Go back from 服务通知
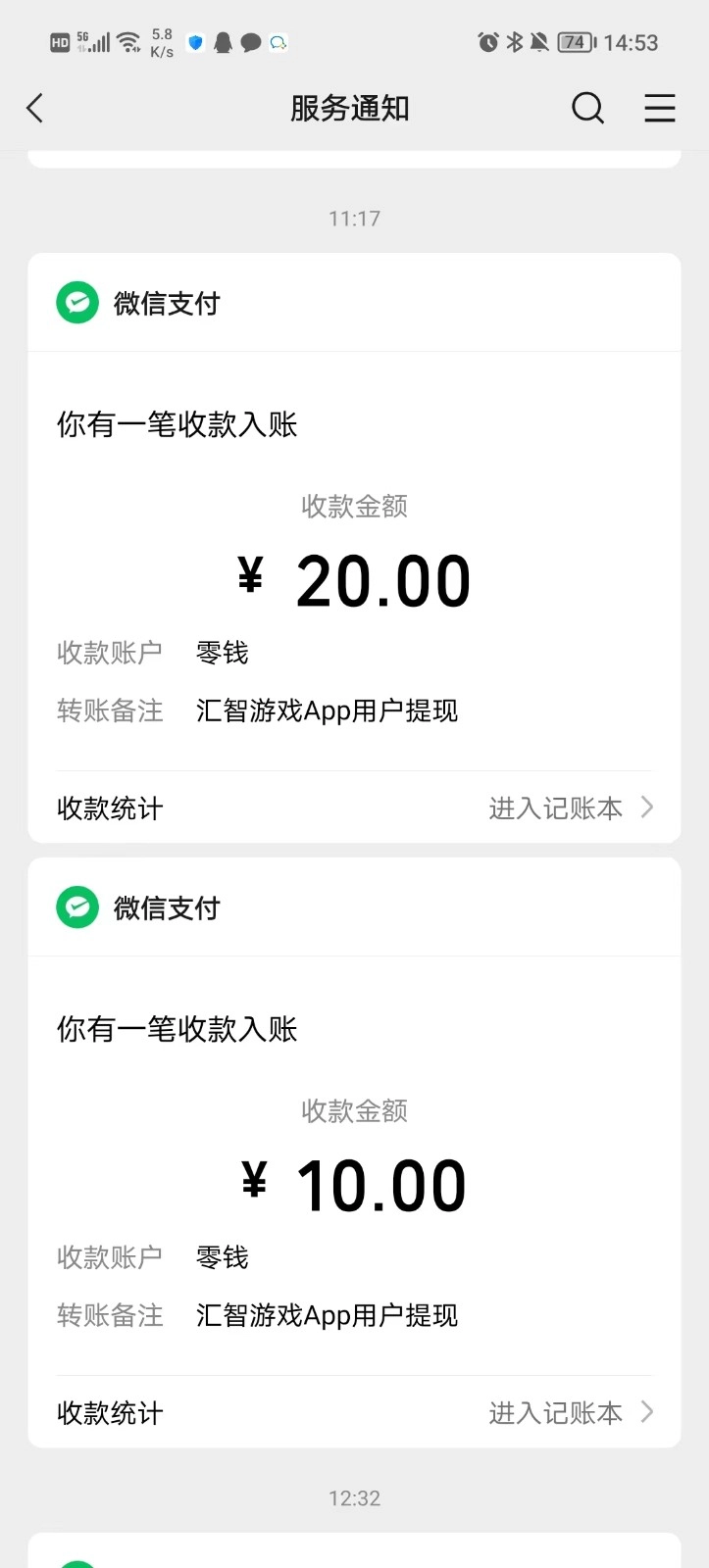 pos(35,108)
